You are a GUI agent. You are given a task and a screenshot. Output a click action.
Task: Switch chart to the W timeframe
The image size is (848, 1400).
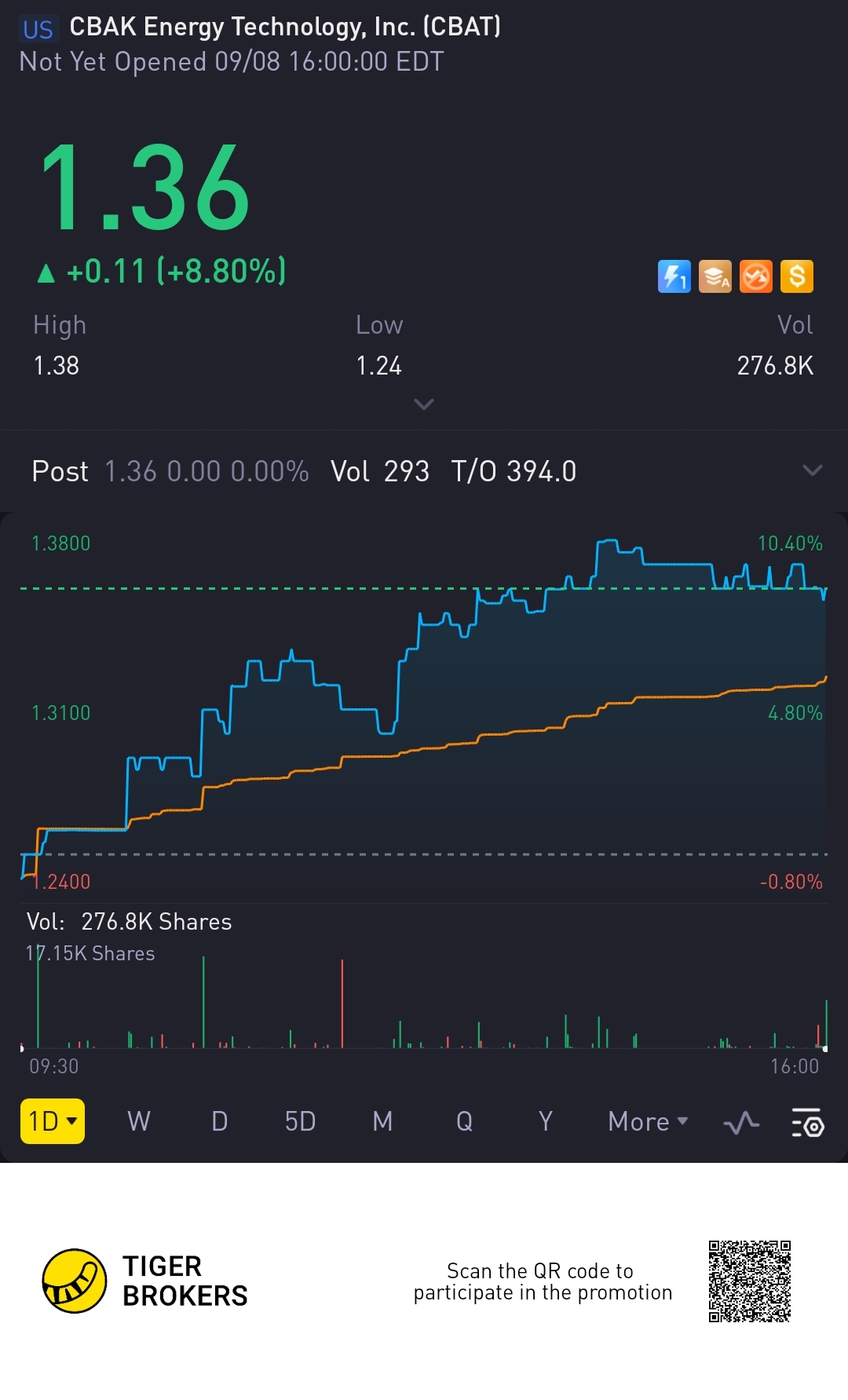[x=139, y=1121]
